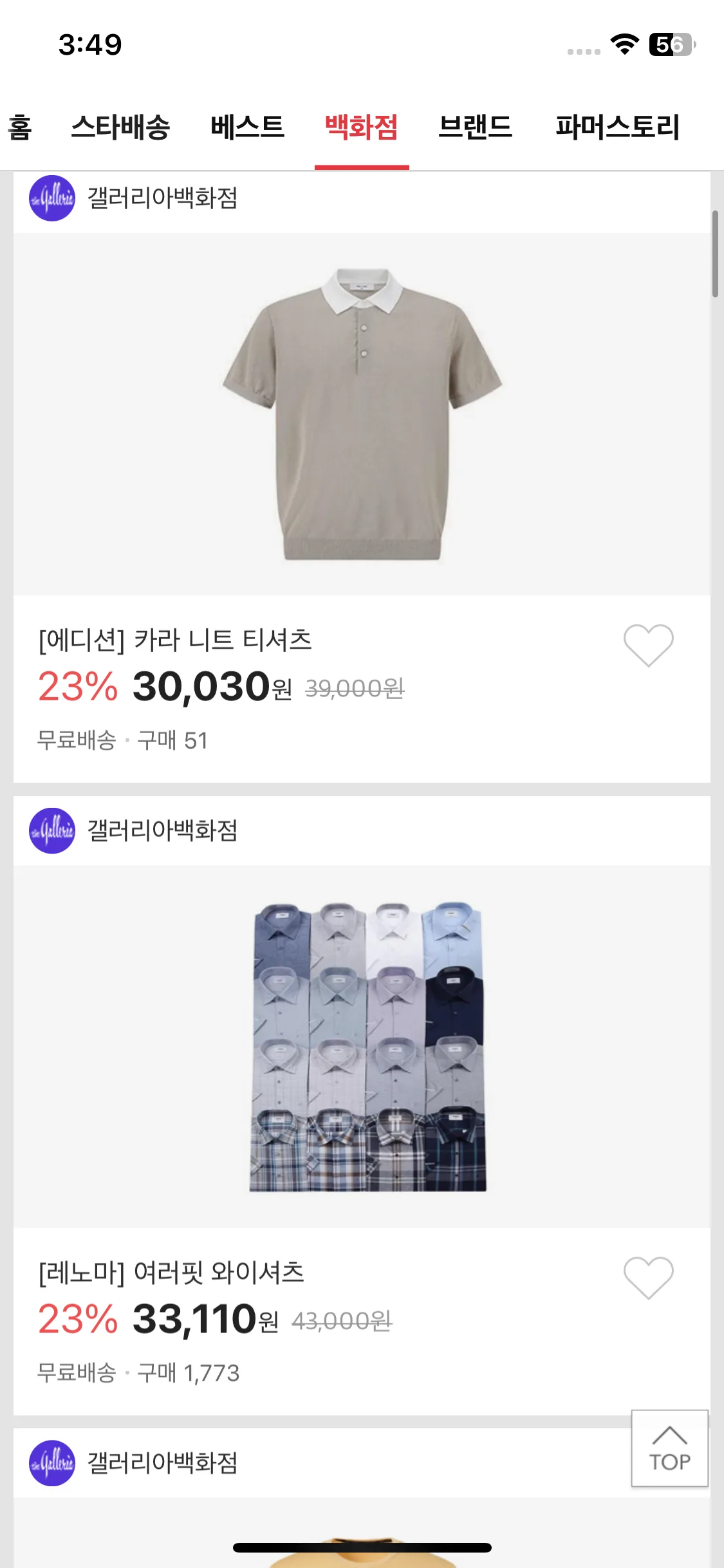Open 갤러리아백화점 store above 카라 니트 티셔츠
The height and width of the screenshot is (1568, 724).
134,198
